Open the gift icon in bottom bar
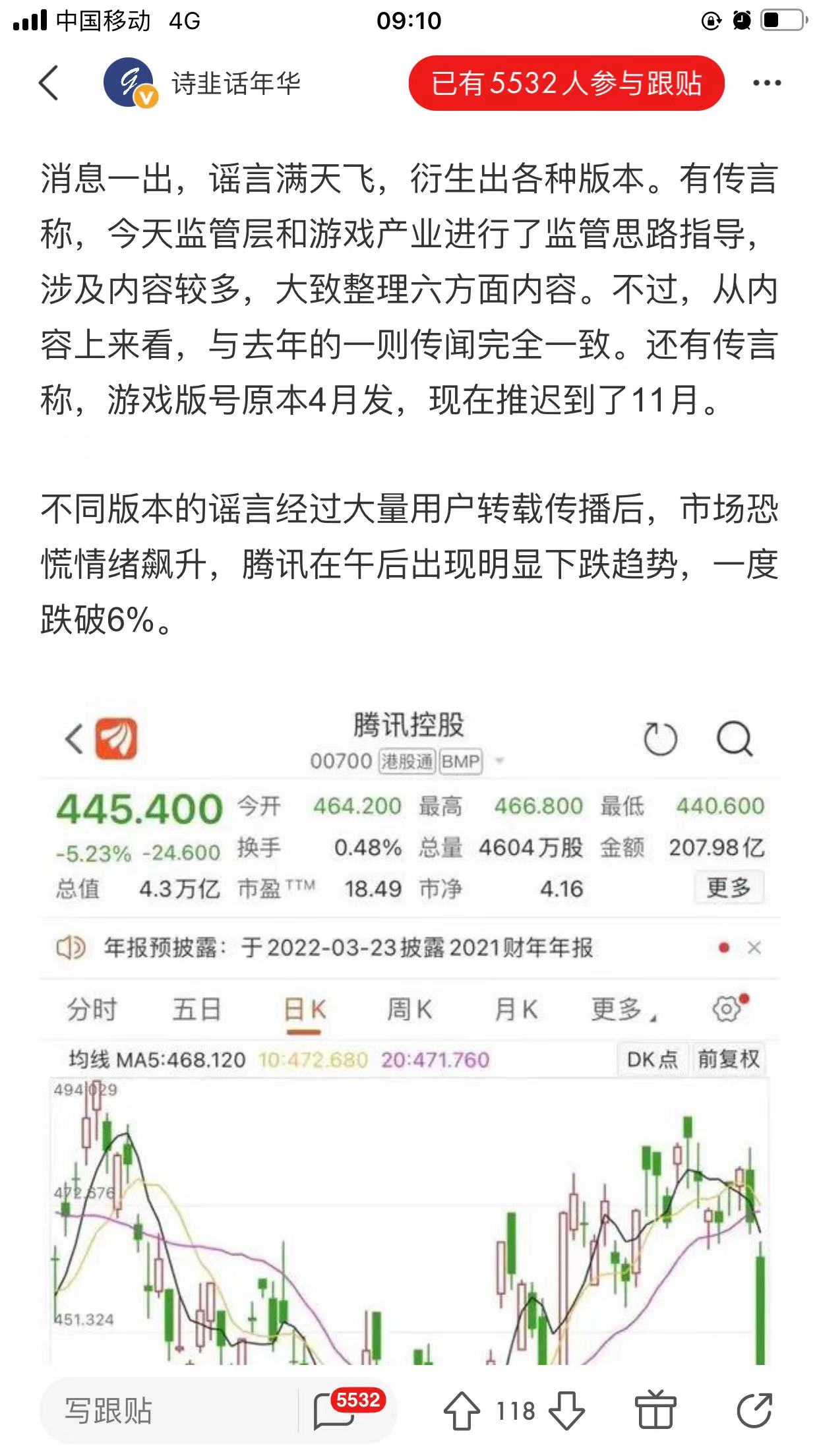Screen dimensions: 819x1456 tap(655, 1410)
